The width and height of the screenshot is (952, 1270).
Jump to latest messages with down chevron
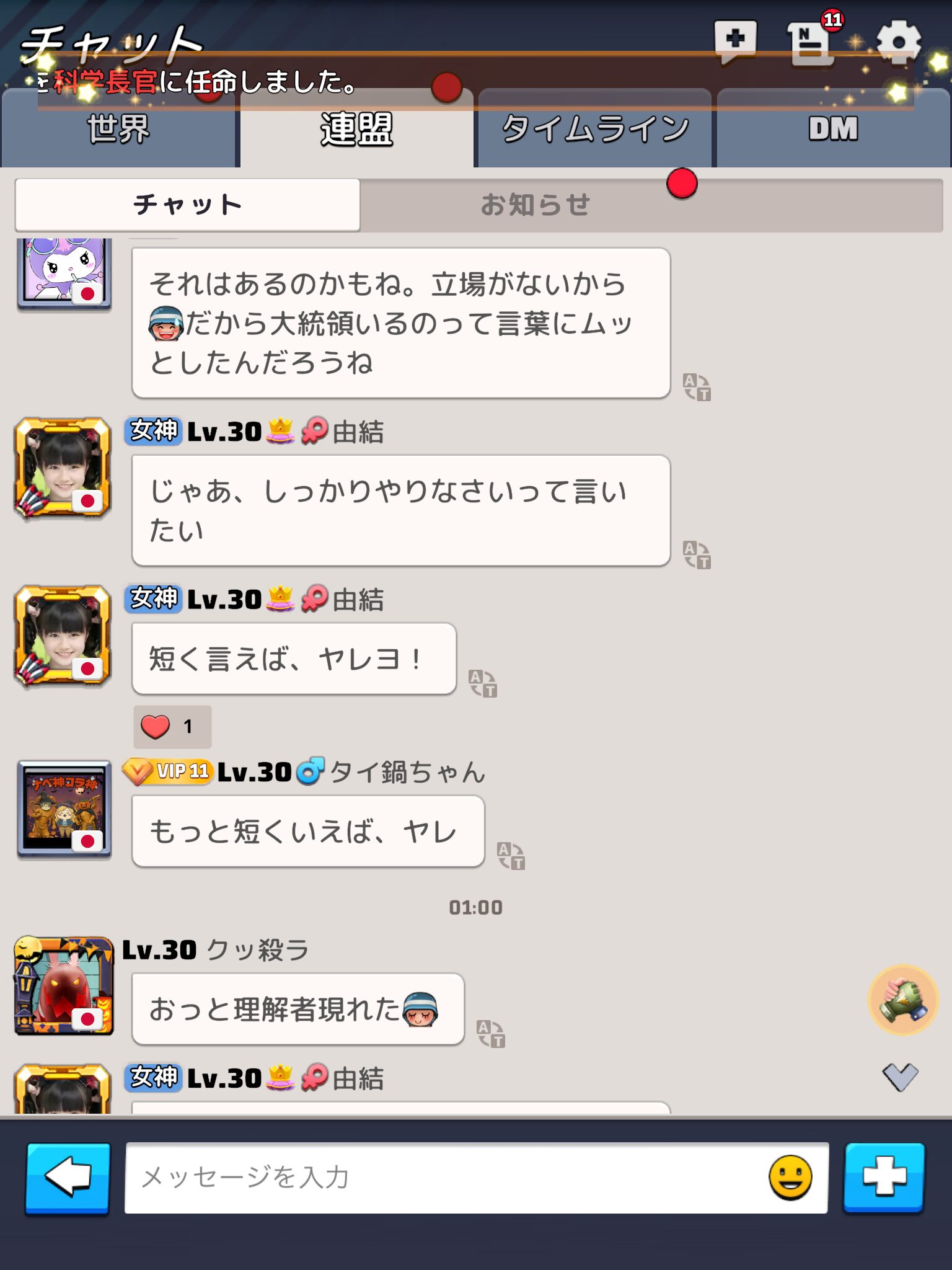click(900, 1077)
